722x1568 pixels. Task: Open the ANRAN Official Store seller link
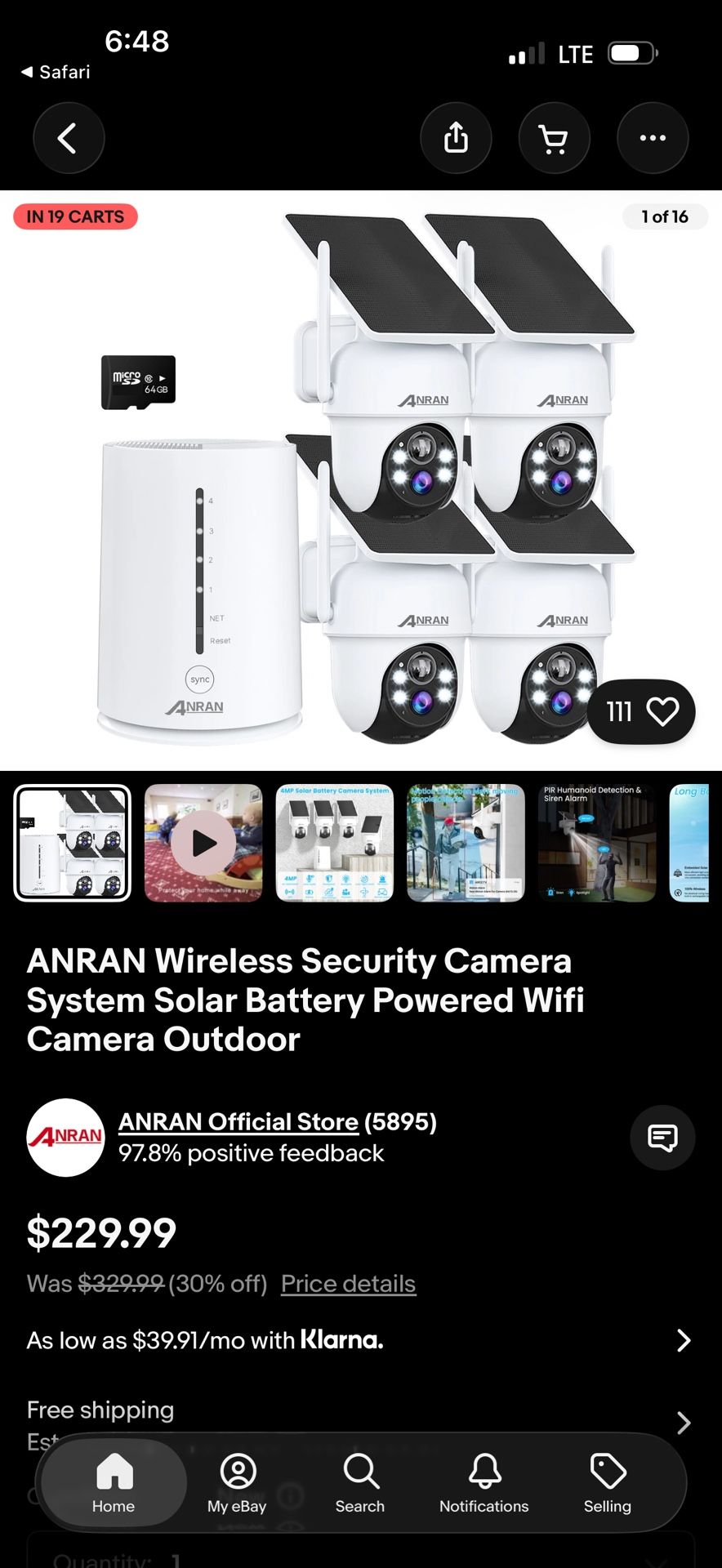click(239, 1121)
